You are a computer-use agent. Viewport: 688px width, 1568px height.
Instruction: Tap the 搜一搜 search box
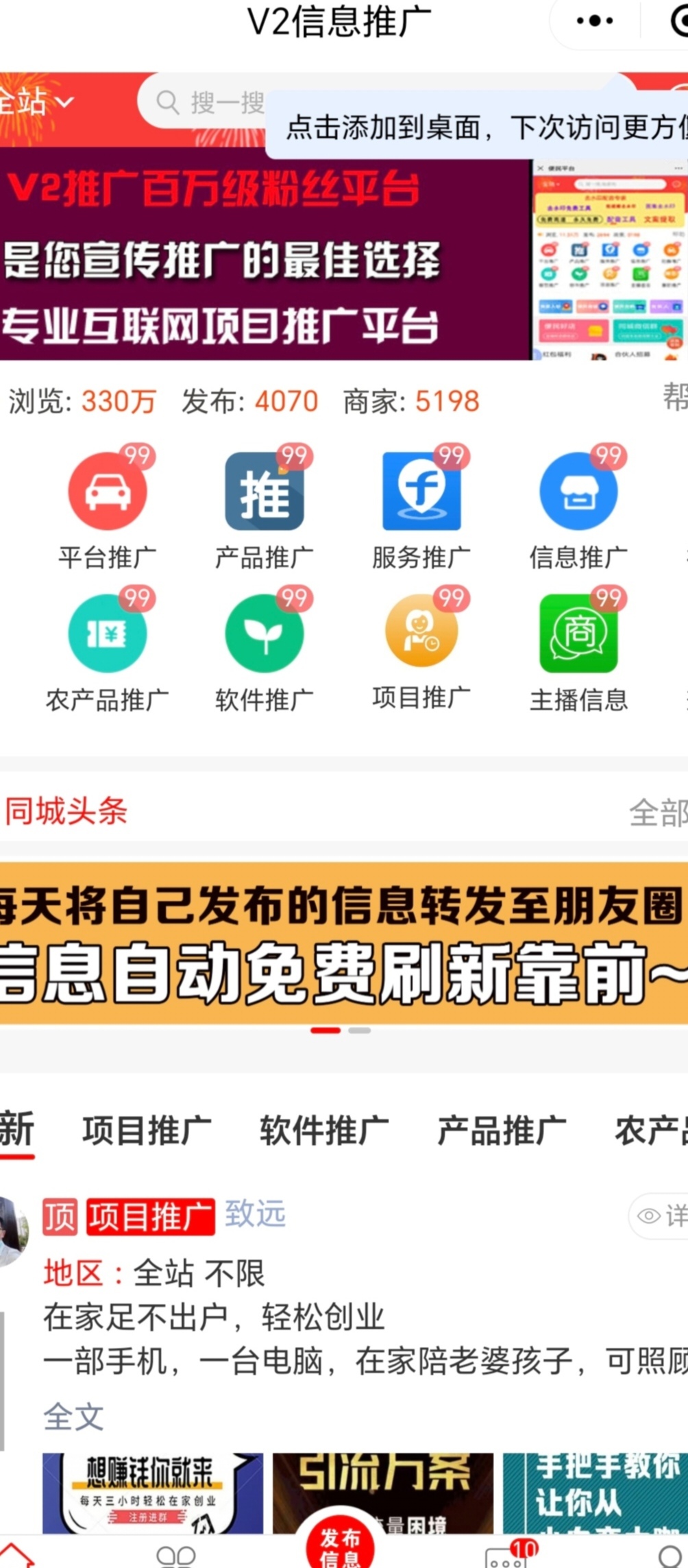tap(206, 102)
